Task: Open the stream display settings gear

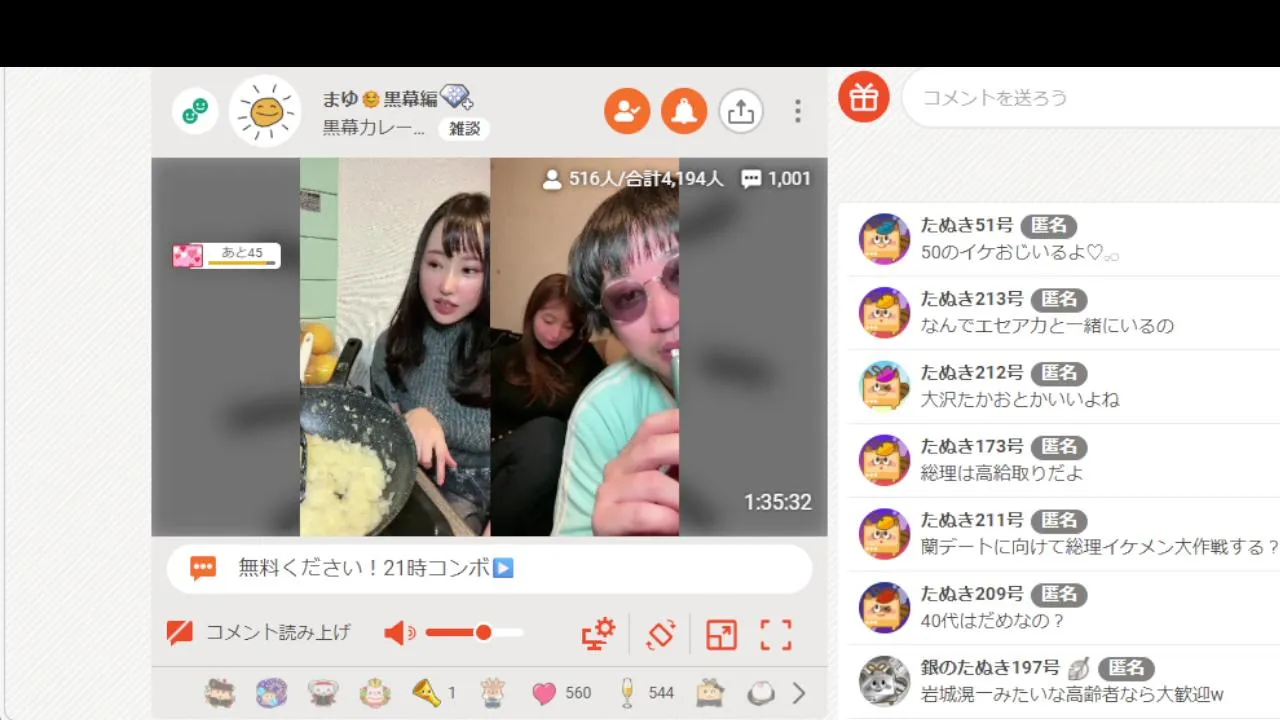Action: tap(598, 634)
